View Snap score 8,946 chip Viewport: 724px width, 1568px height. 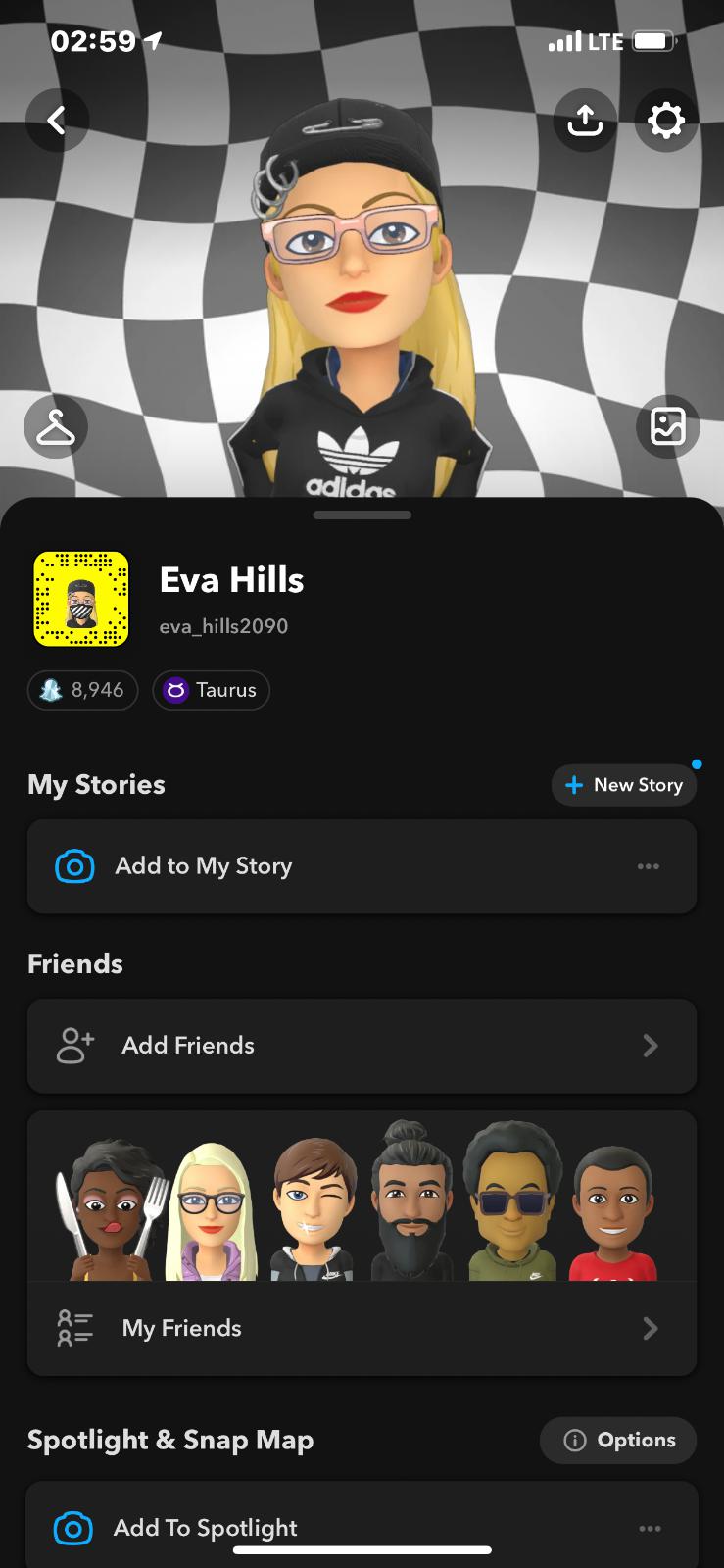(83, 690)
